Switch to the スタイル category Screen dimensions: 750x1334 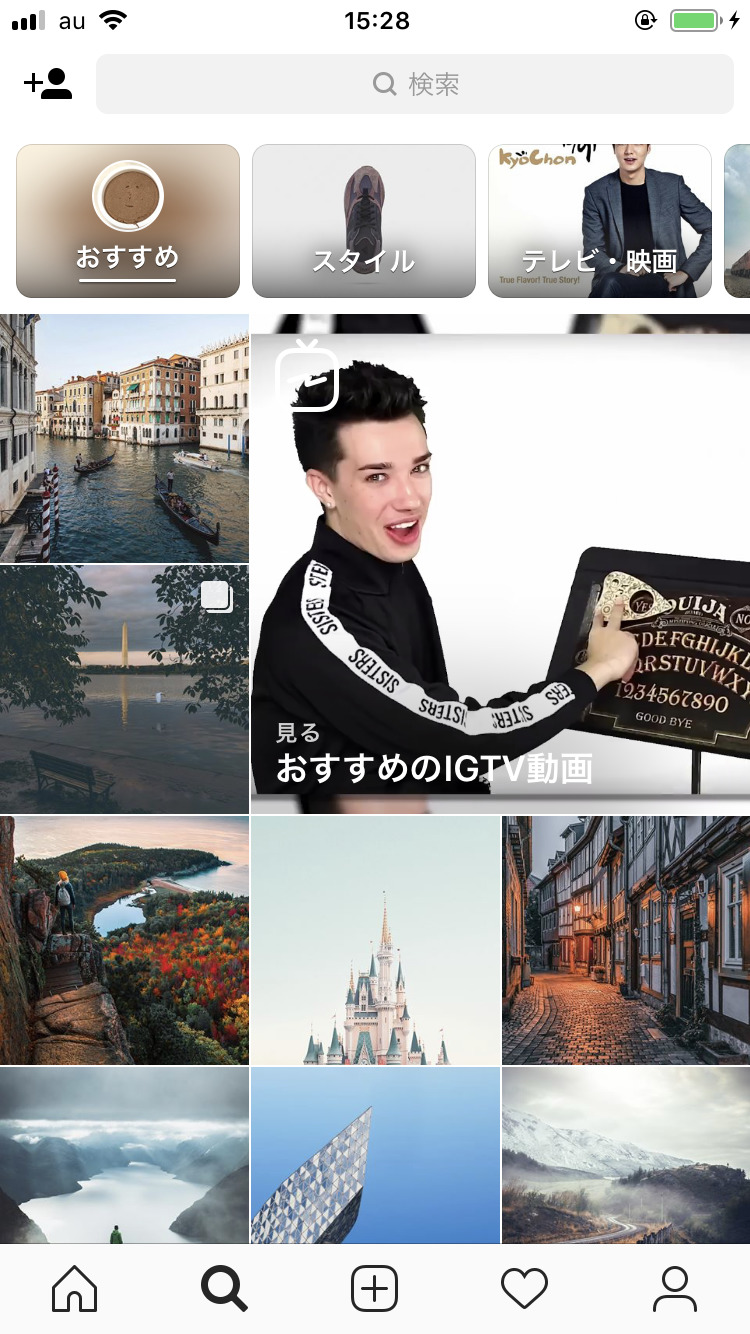363,221
